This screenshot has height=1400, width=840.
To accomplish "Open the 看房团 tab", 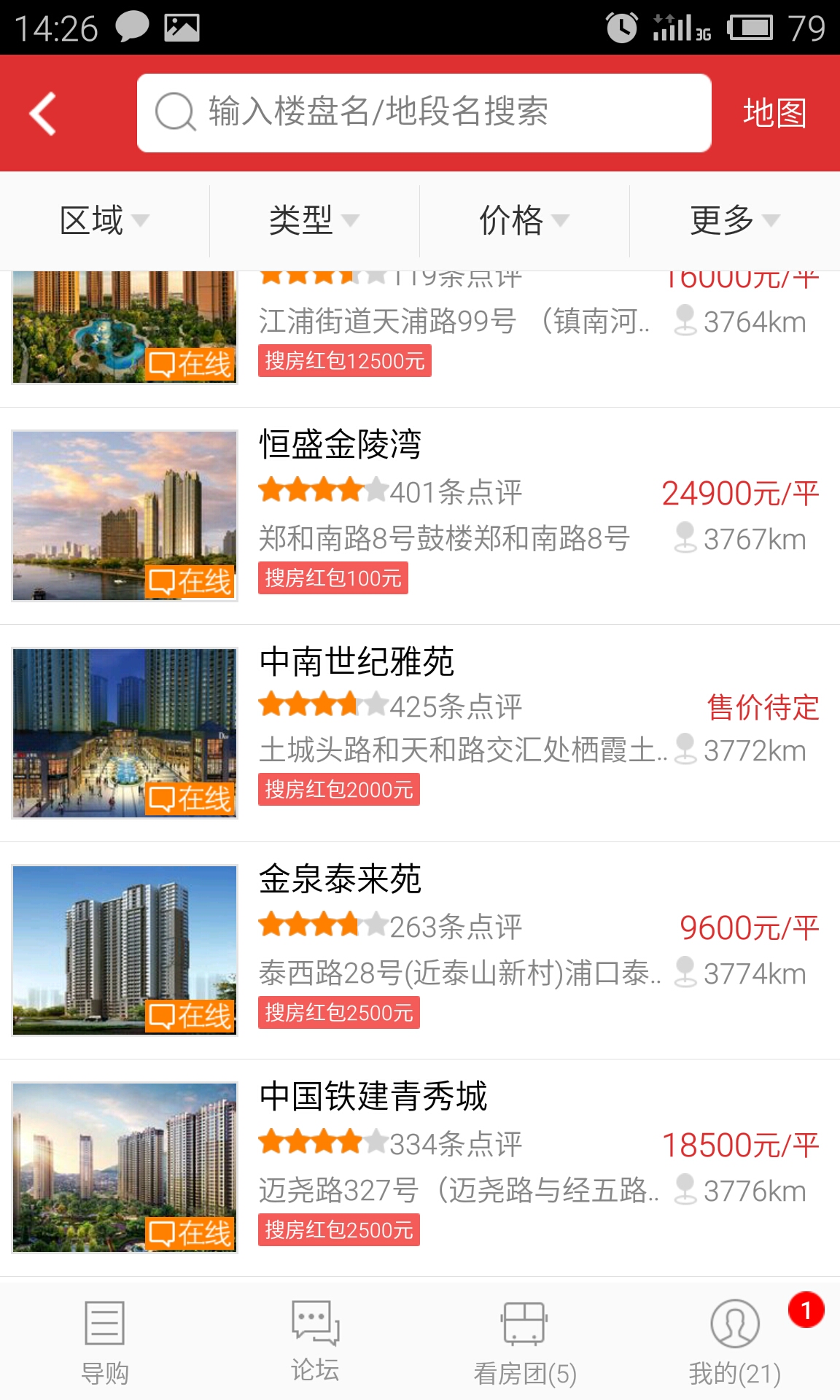I will point(525,1342).
